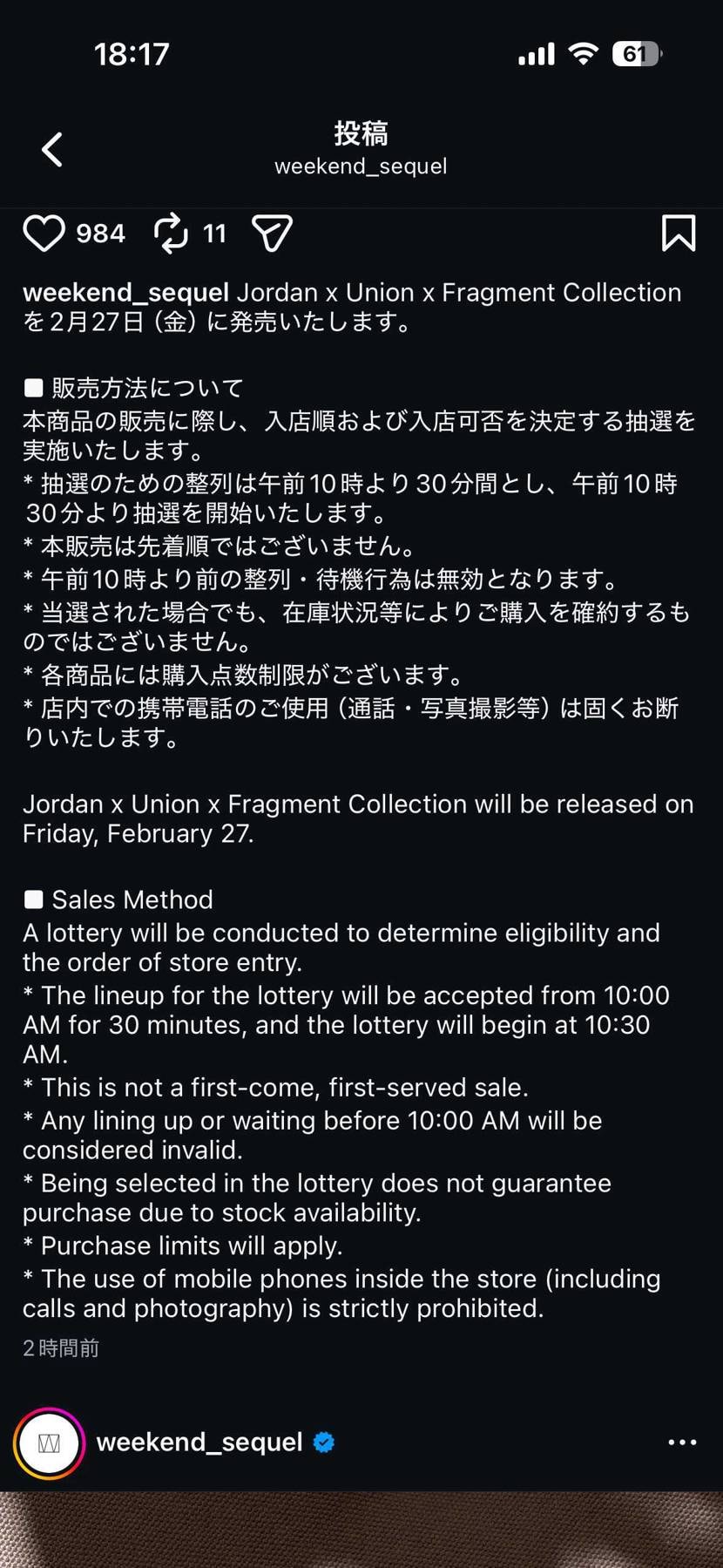Share the post via the paper plane icon

(272, 234)
